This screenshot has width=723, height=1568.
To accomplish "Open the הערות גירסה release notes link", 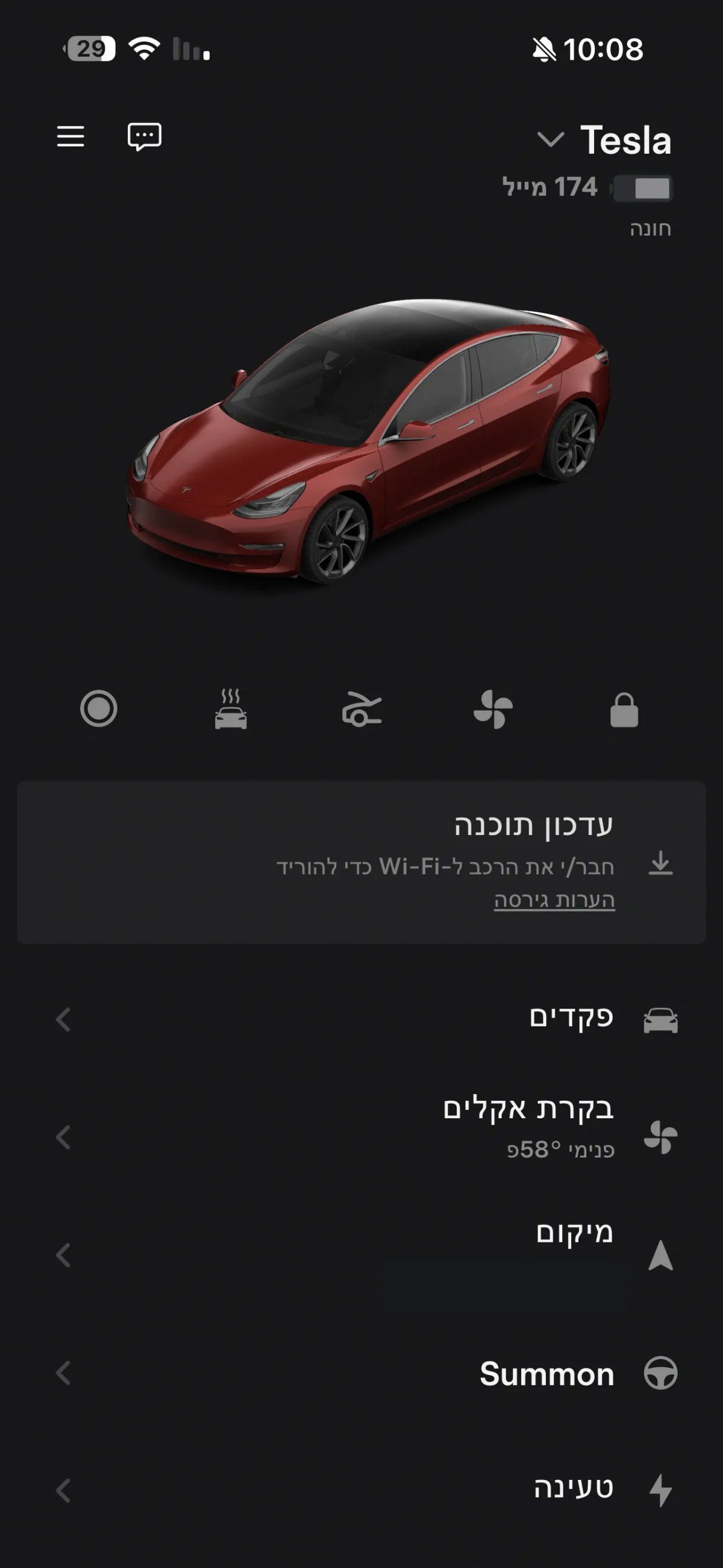I will 554,900.
